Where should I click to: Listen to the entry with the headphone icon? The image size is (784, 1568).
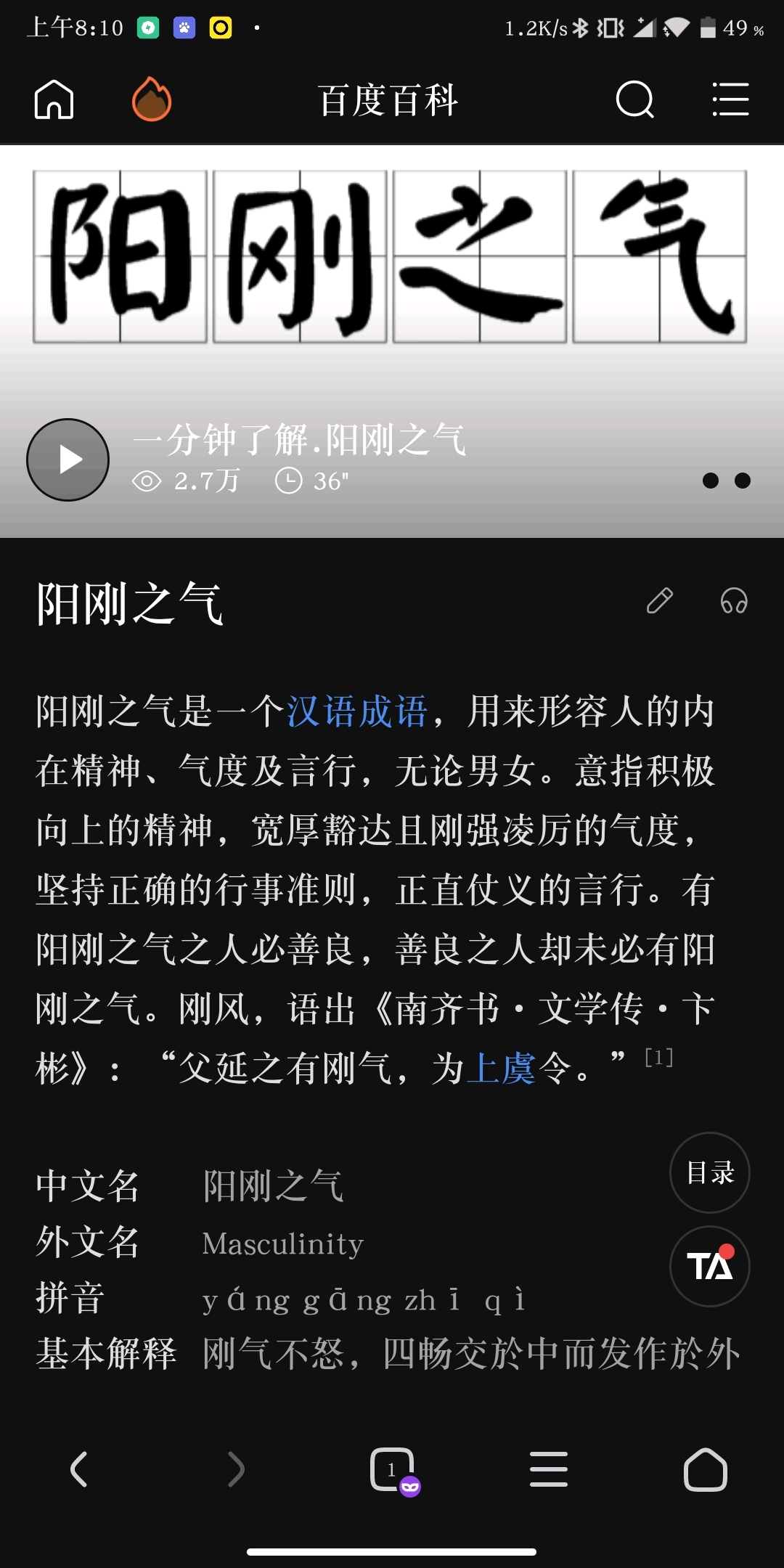click(734, 601)
